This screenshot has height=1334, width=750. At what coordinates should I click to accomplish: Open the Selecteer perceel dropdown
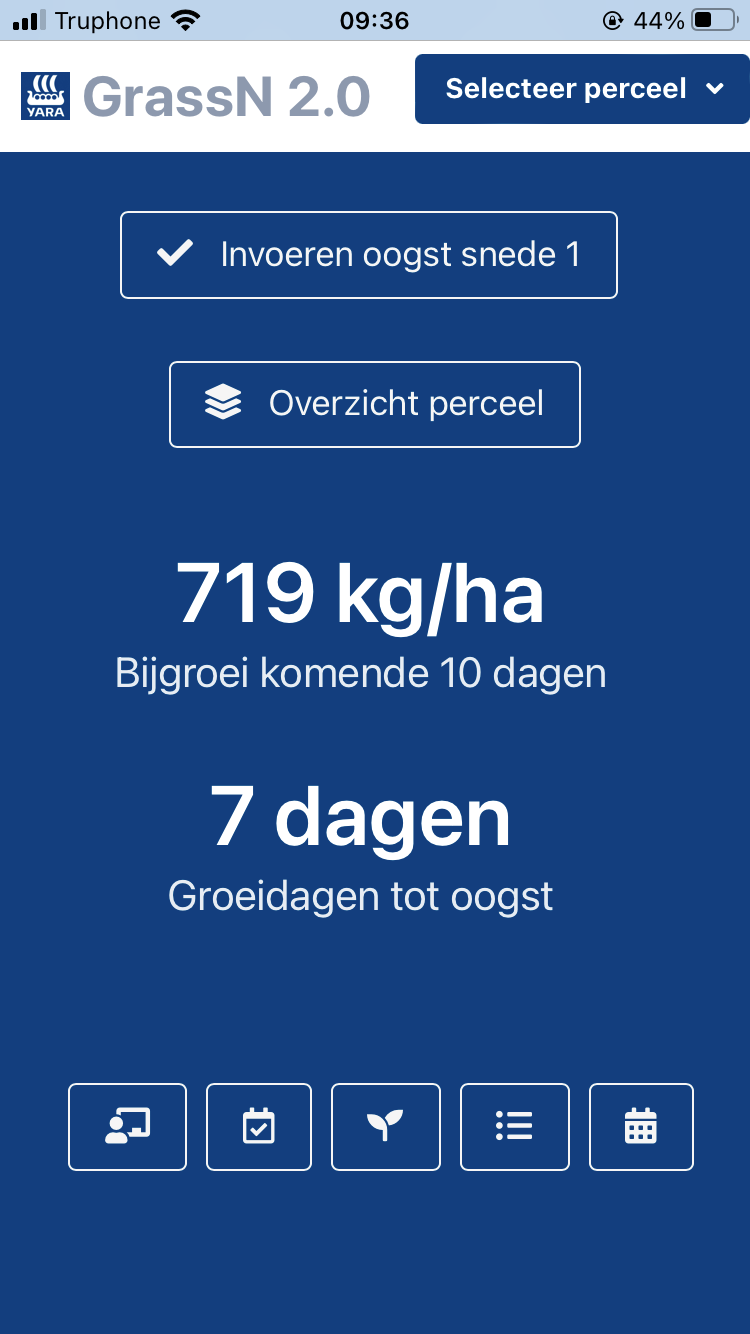click(x=581, y=89)
